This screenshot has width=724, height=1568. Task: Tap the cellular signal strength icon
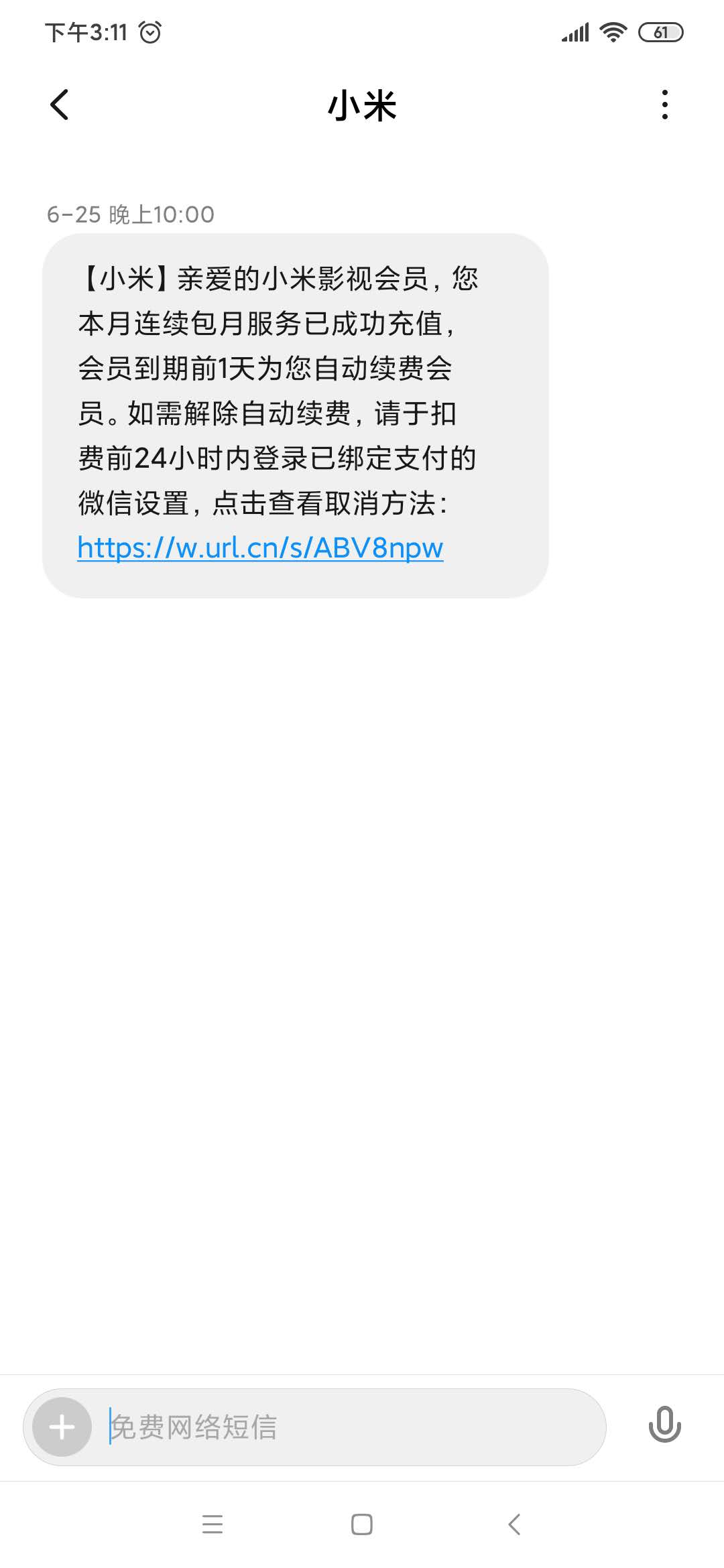(x=575, y=31)
